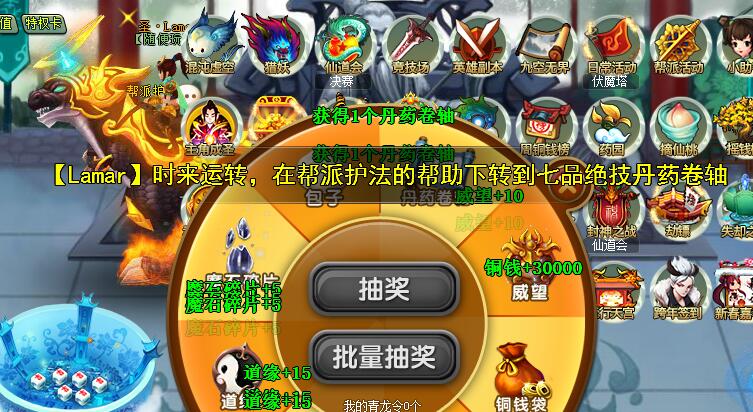Open the 英雄副本 dungeon
This screenshot has height=412, width=753.
[475, 42]
